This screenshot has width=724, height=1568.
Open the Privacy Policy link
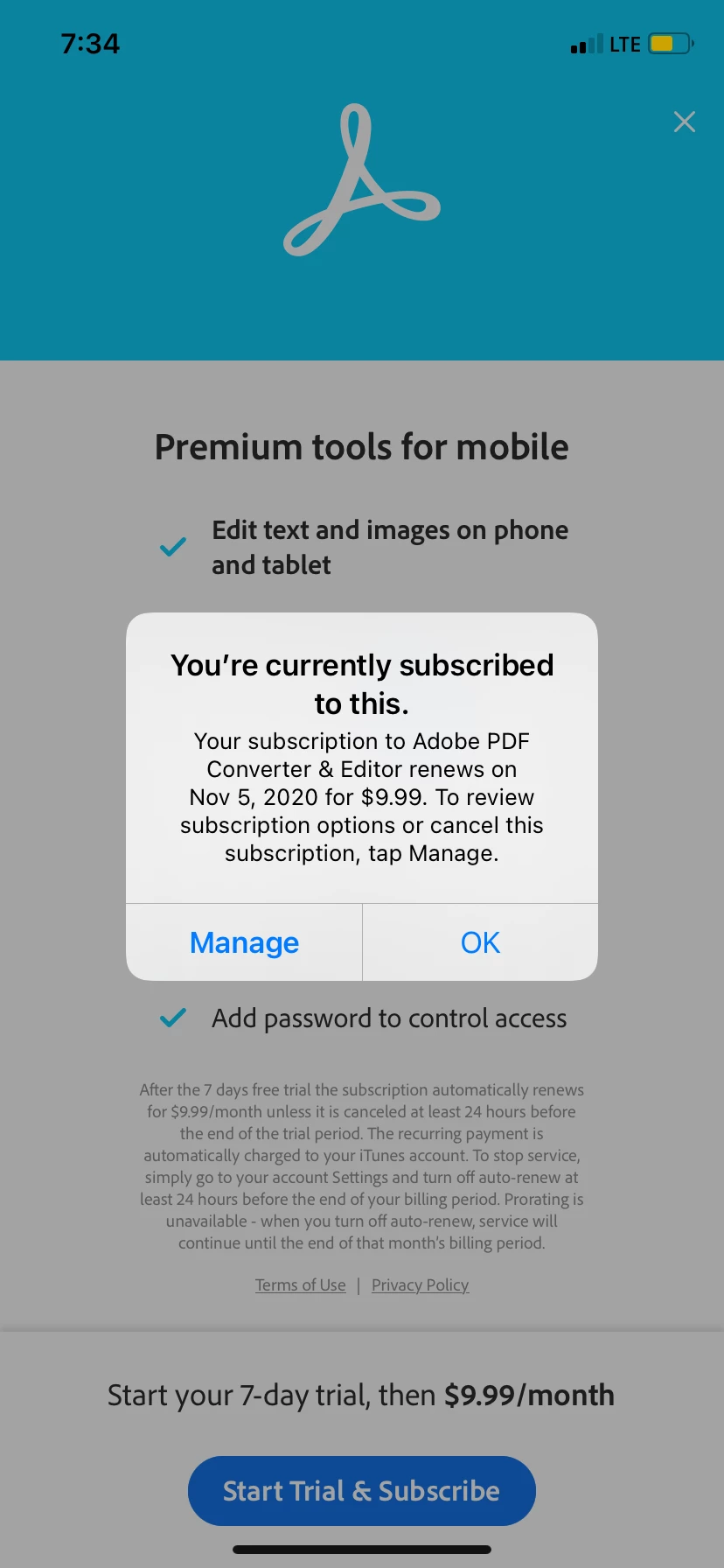tap(420, 1284)
